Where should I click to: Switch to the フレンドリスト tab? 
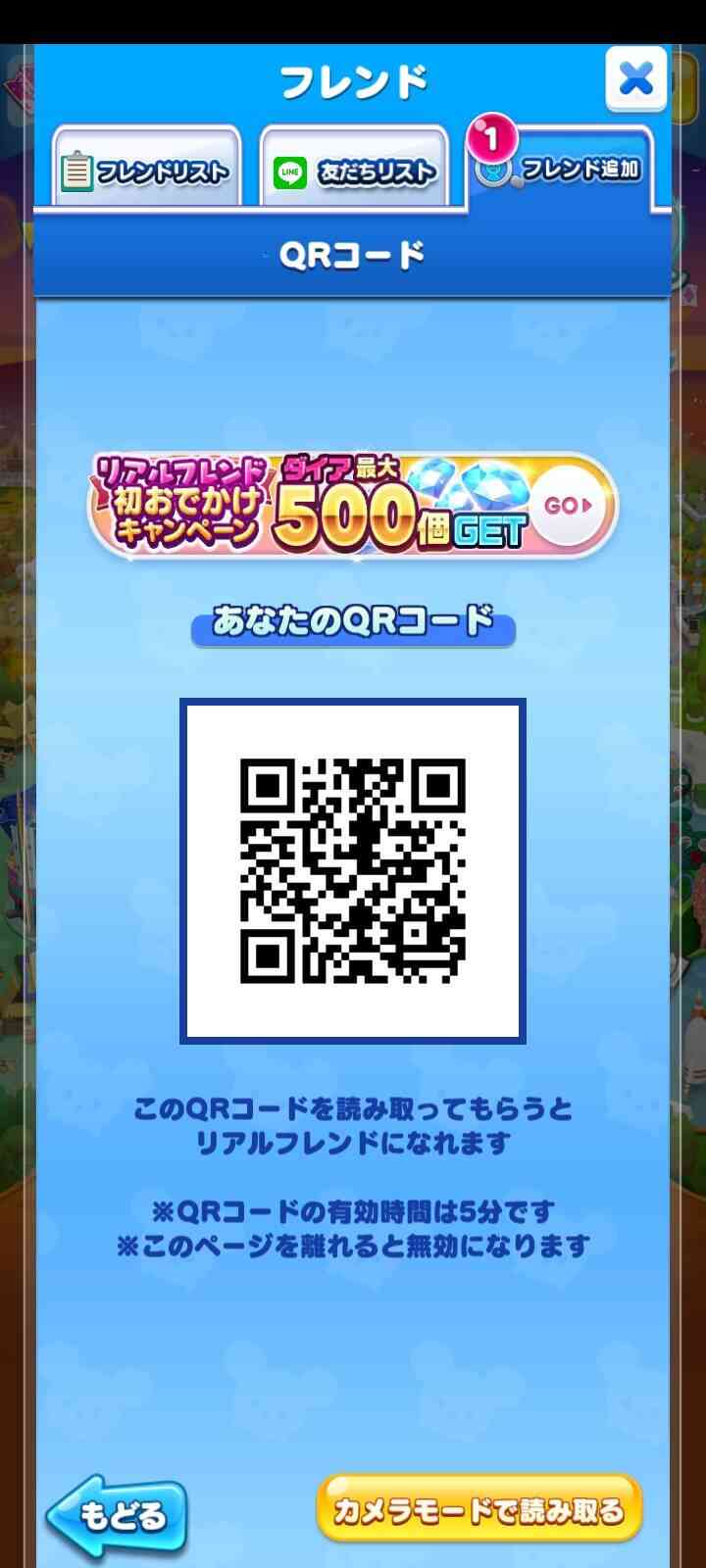point(146,169)
